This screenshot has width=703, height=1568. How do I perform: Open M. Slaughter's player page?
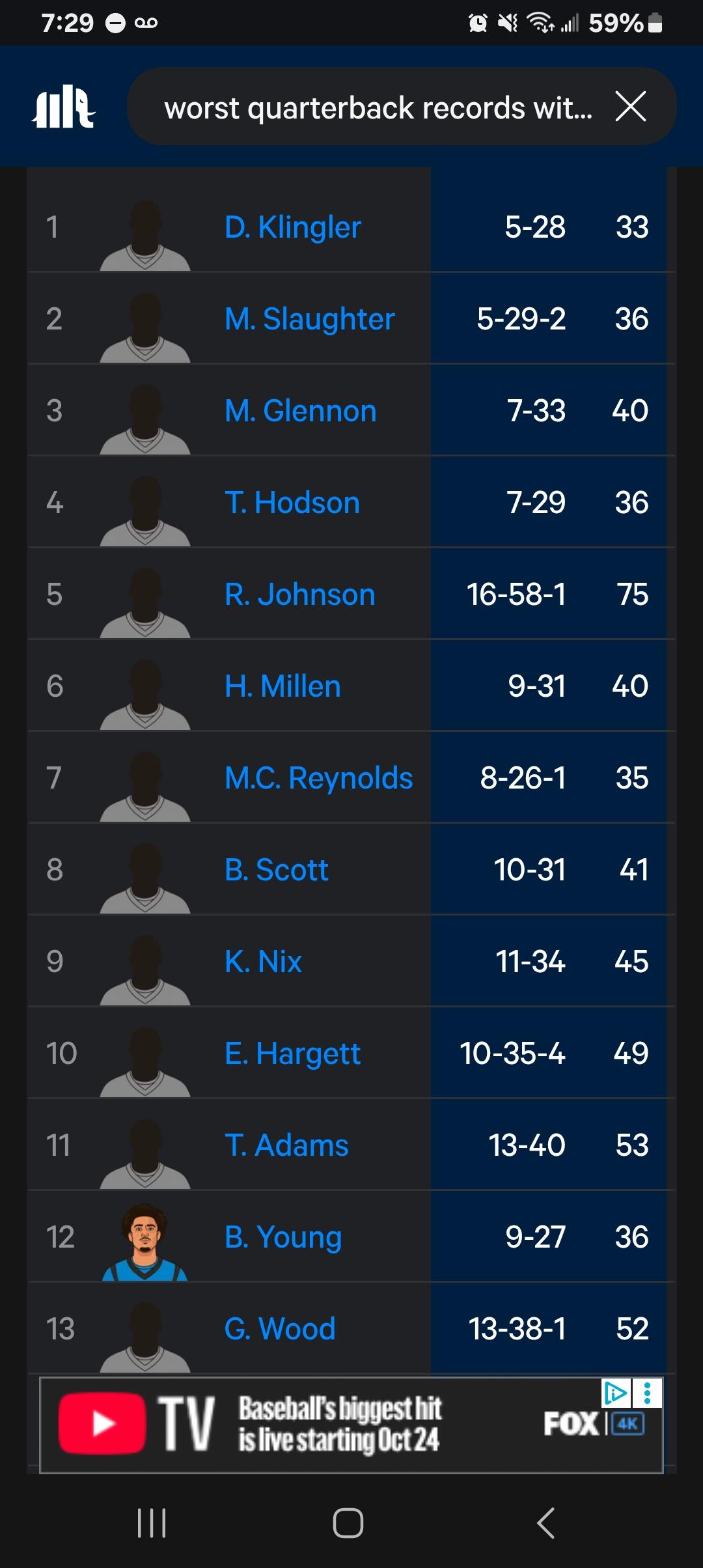pyautogui.click(x=309, y=319)
